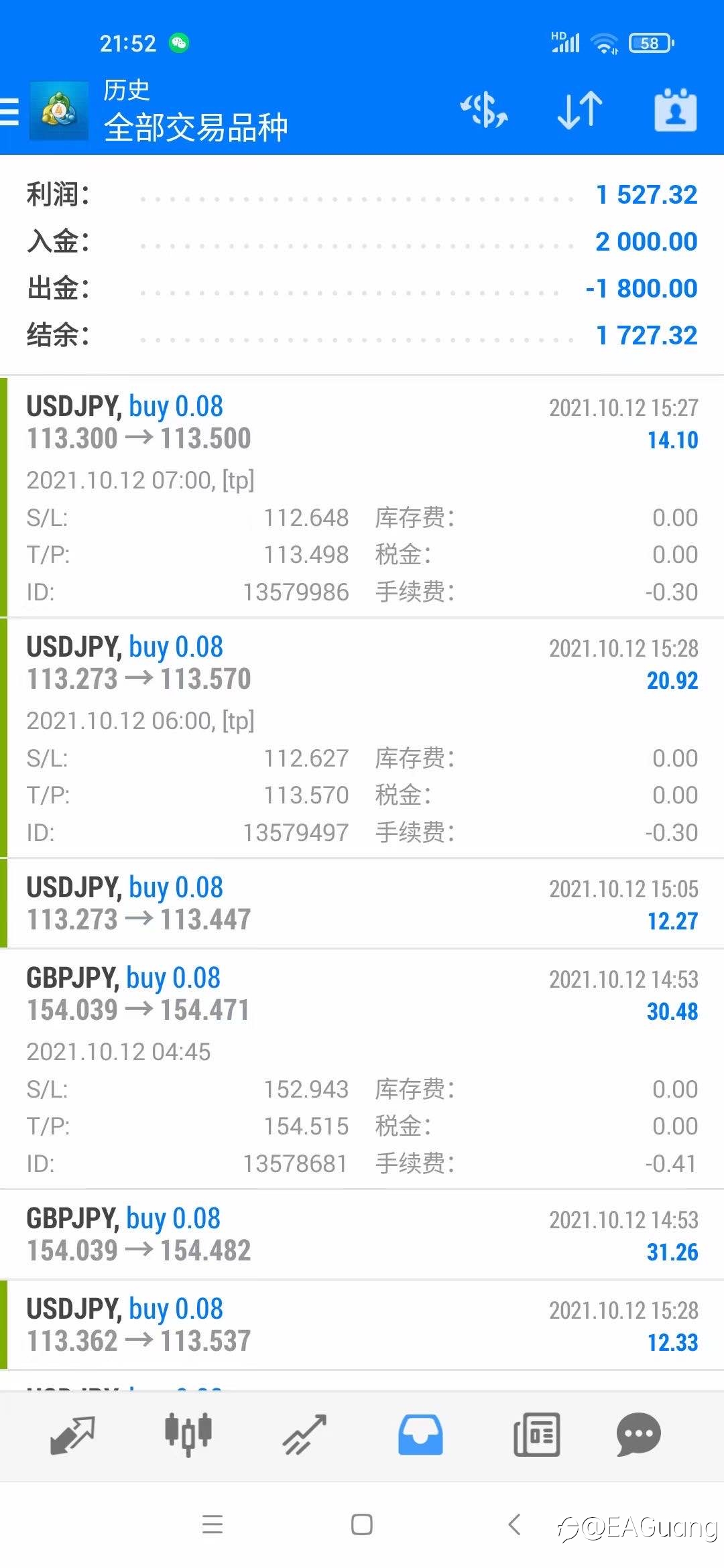Screen dimensions: 724x1568
Task: Expand the GBPJPY trade with profit 31.26
Action: (362, 1234)
